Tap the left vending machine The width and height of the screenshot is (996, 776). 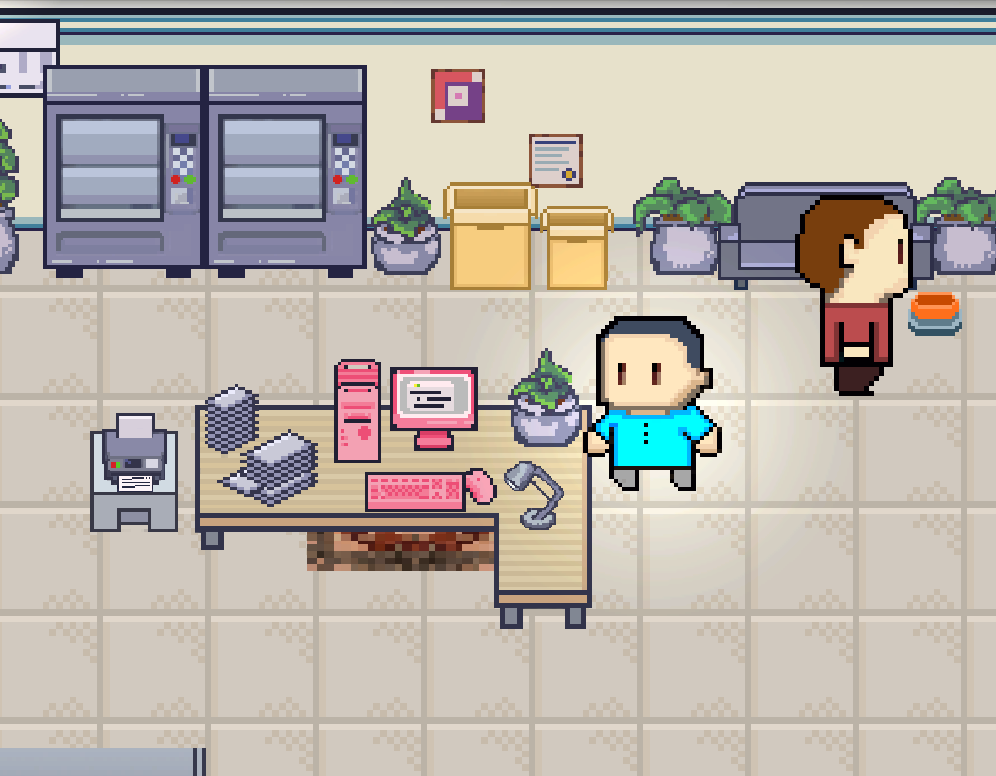click(x=124, y=170)
